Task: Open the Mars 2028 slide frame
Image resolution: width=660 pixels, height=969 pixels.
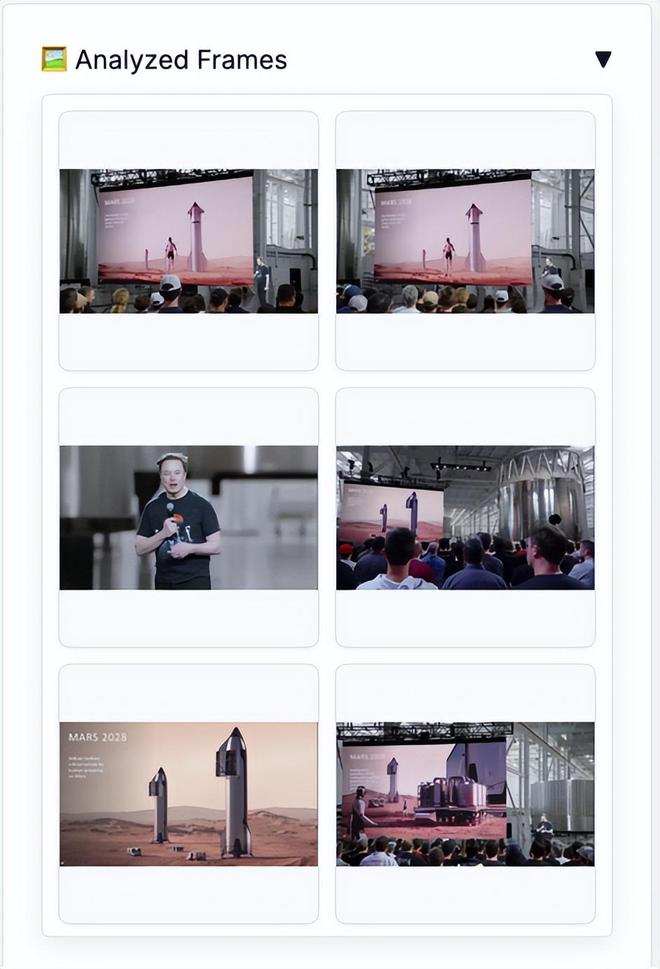Action: (x=189, y=793)
